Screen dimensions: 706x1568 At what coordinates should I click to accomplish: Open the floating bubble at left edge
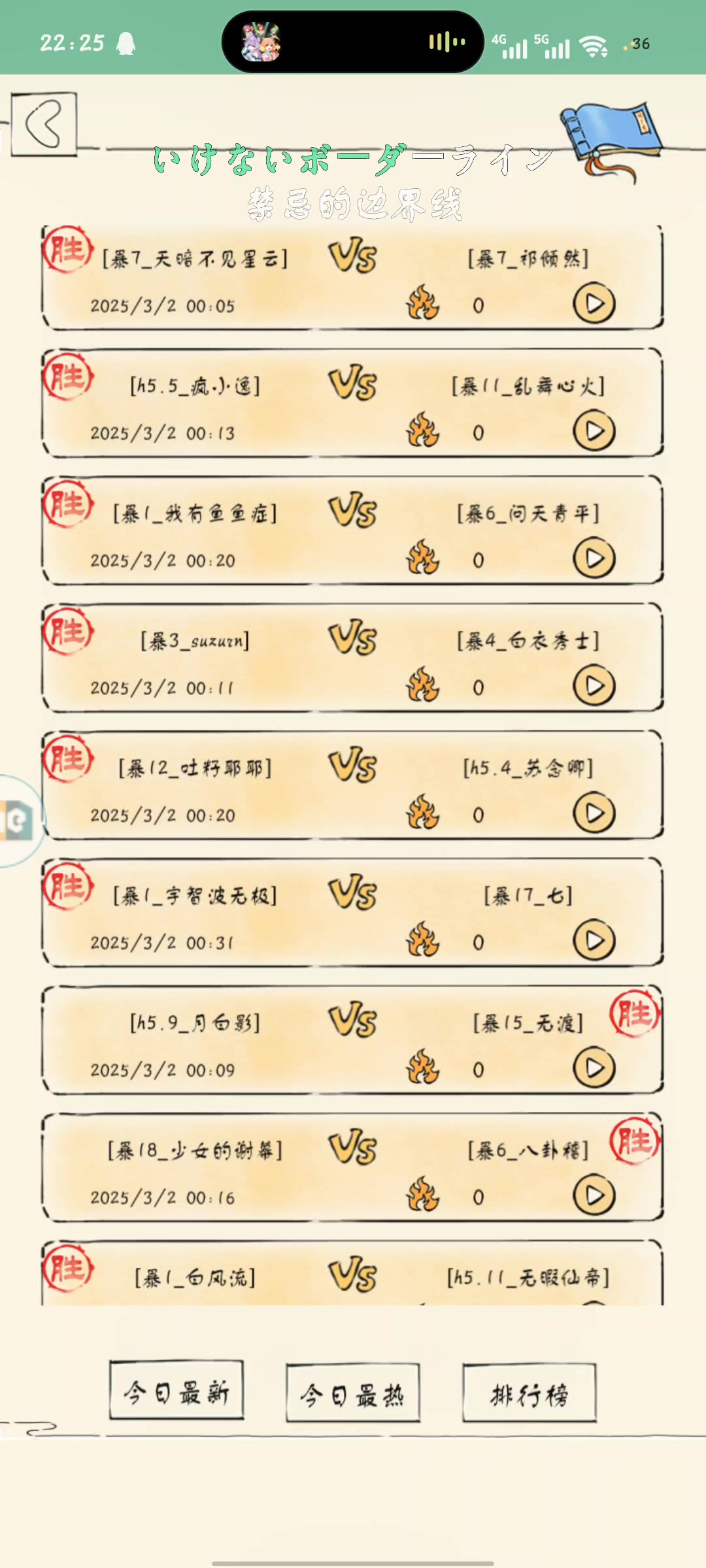(18, 821)
